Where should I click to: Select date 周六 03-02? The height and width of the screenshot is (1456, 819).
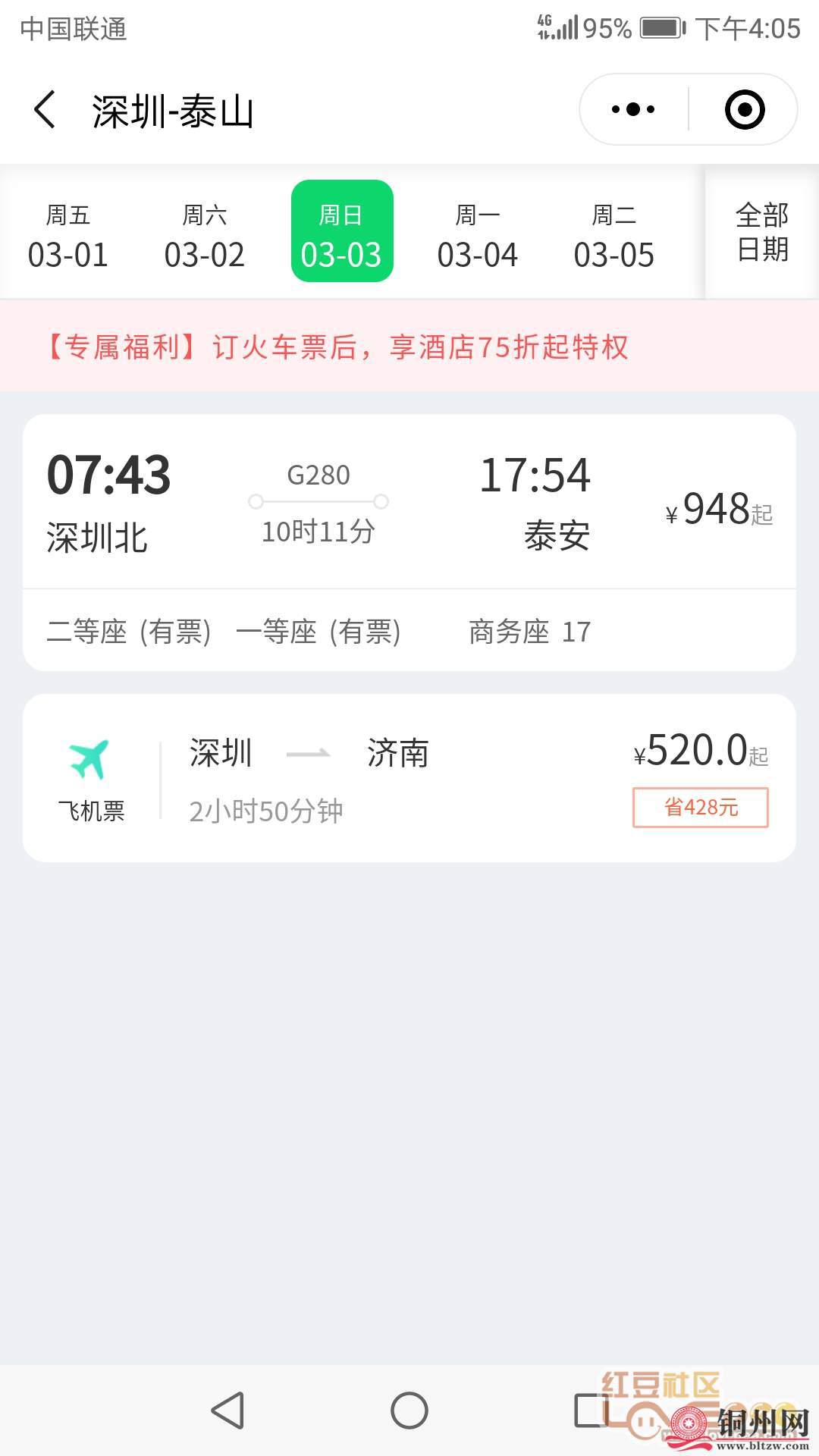tap(205, 235)
